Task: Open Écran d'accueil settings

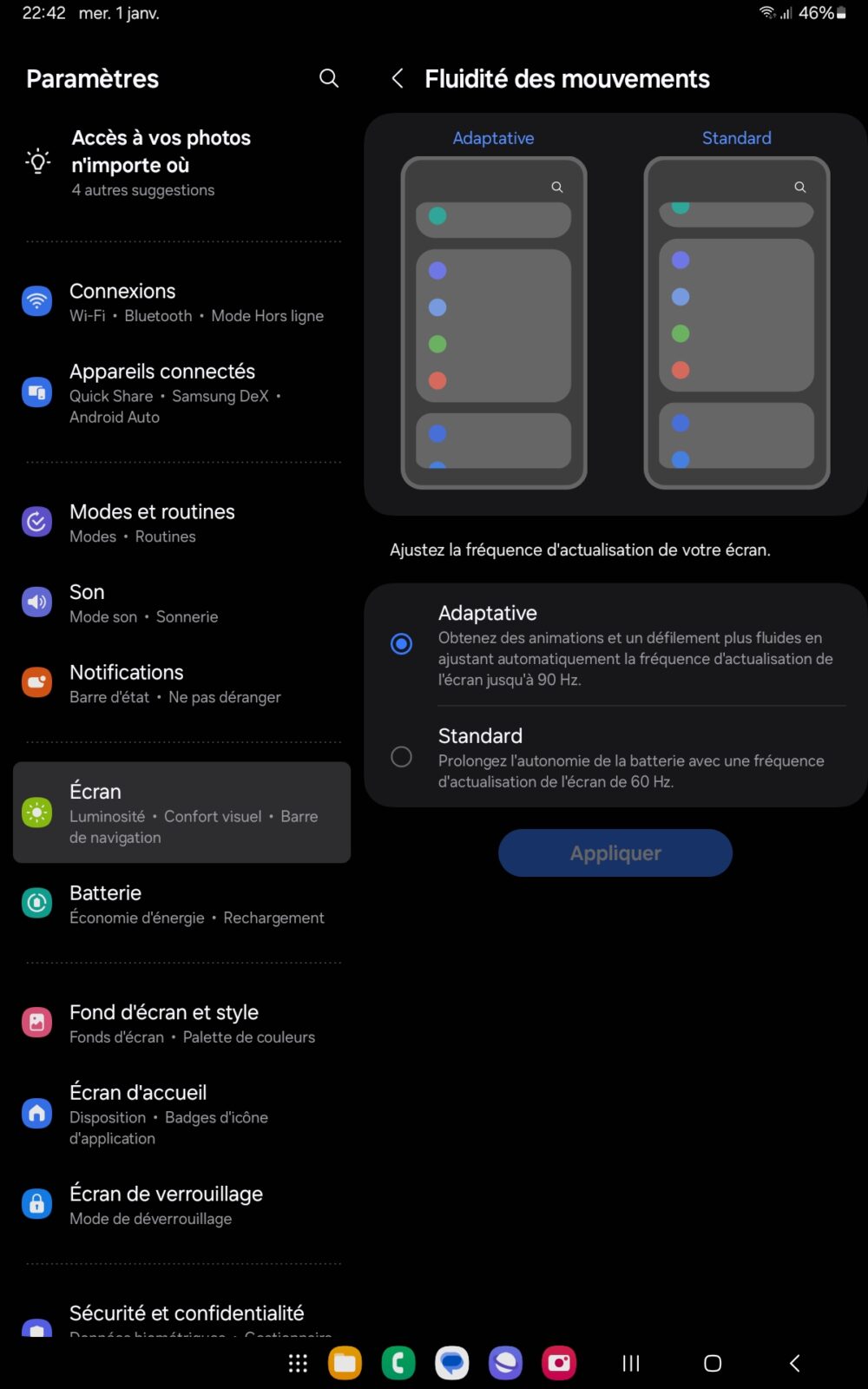Action: (x=181, y=1114)
